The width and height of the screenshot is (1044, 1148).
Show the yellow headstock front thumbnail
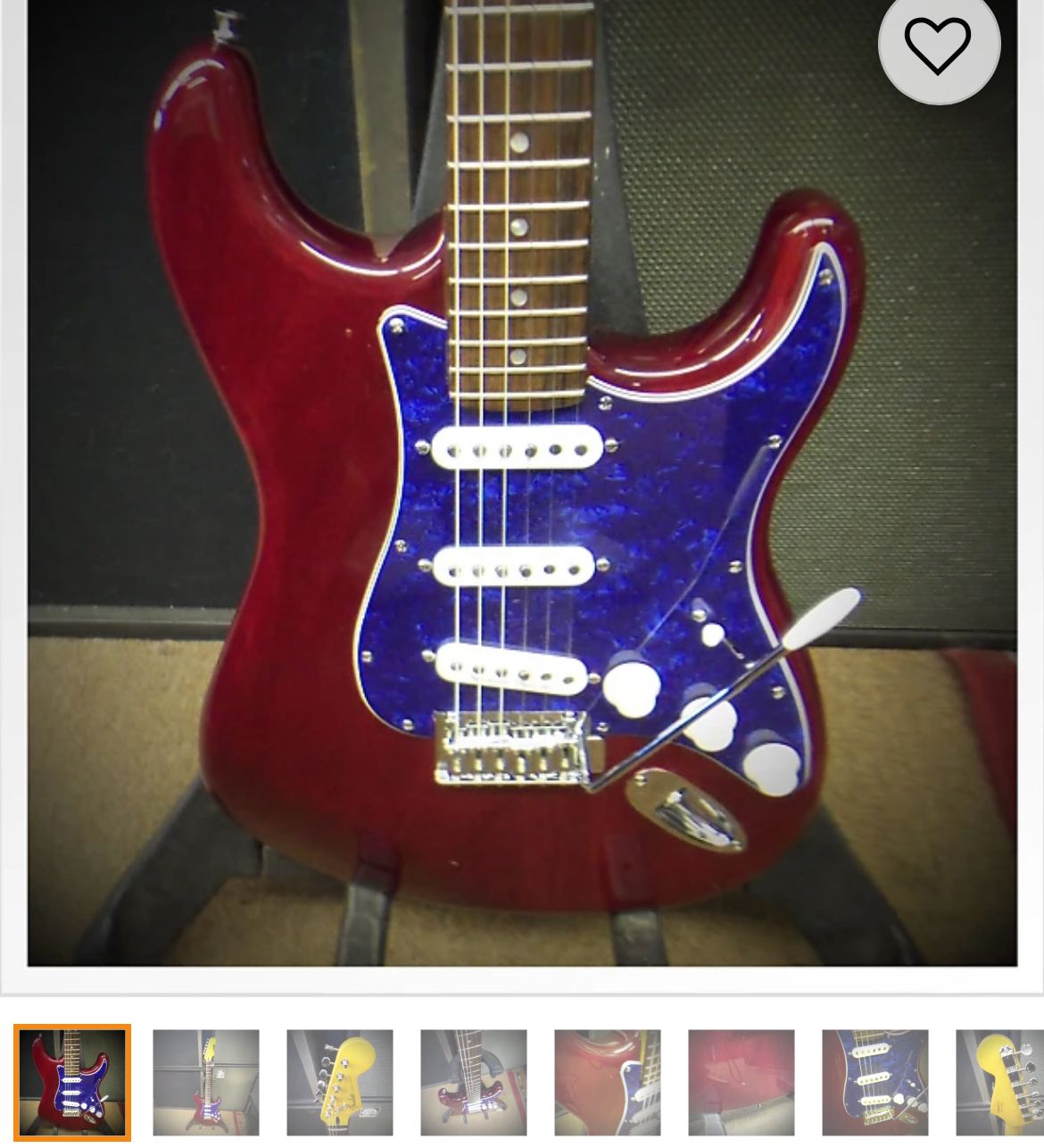click(340, 1082)
